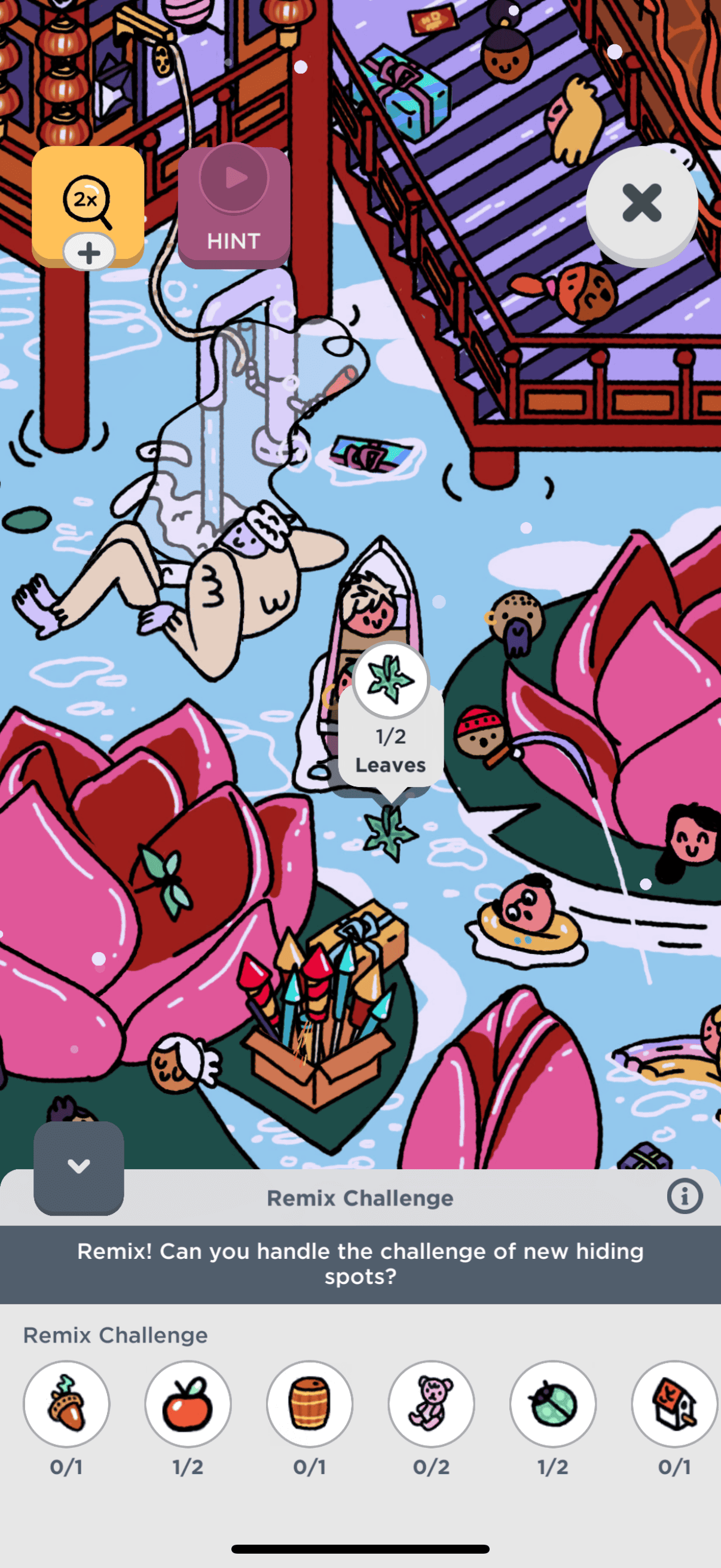
Task: Select the ladybug target item
Action: point(553,1404)
